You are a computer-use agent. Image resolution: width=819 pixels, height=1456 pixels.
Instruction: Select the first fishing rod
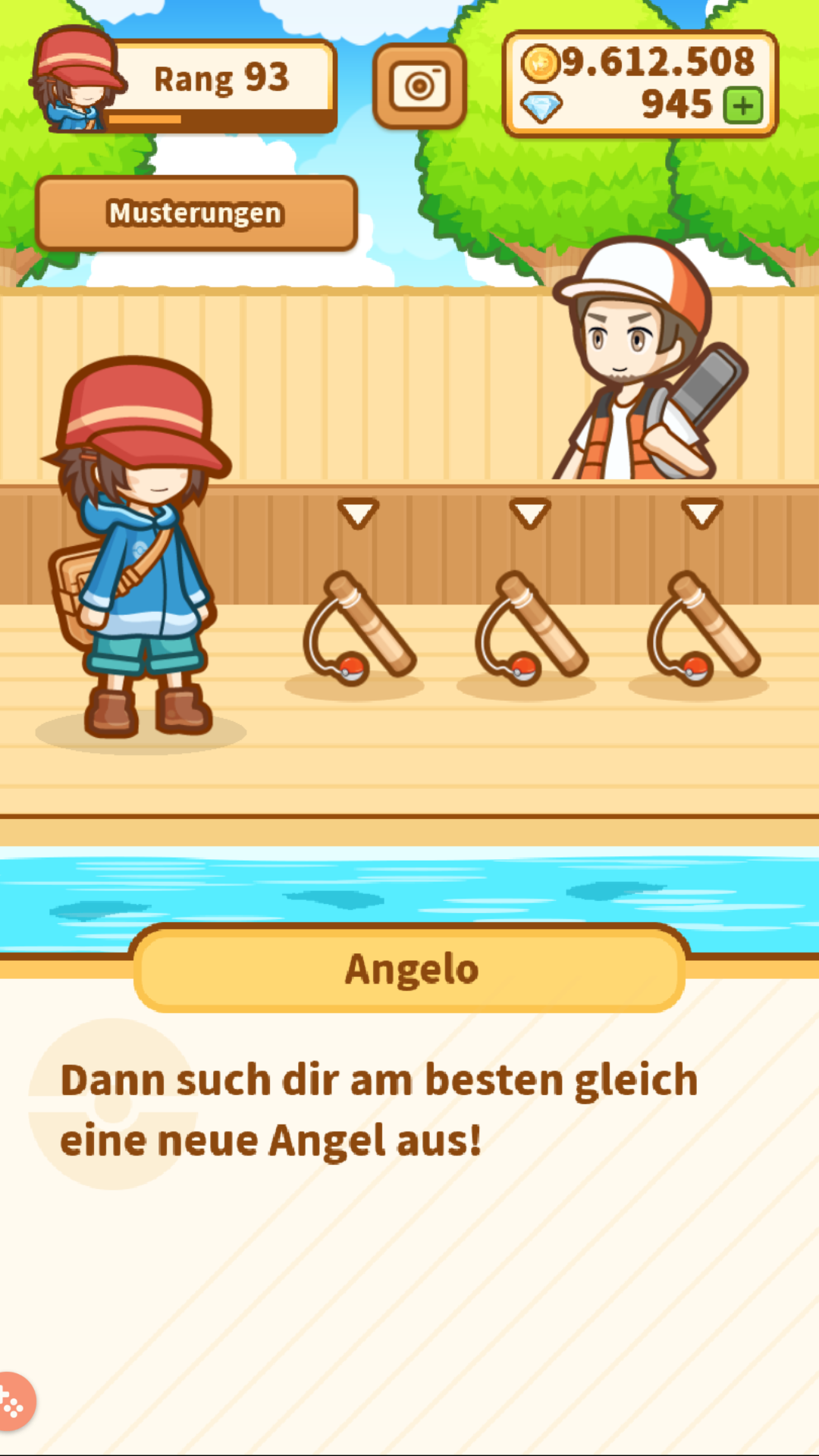(x=356, y=626)
